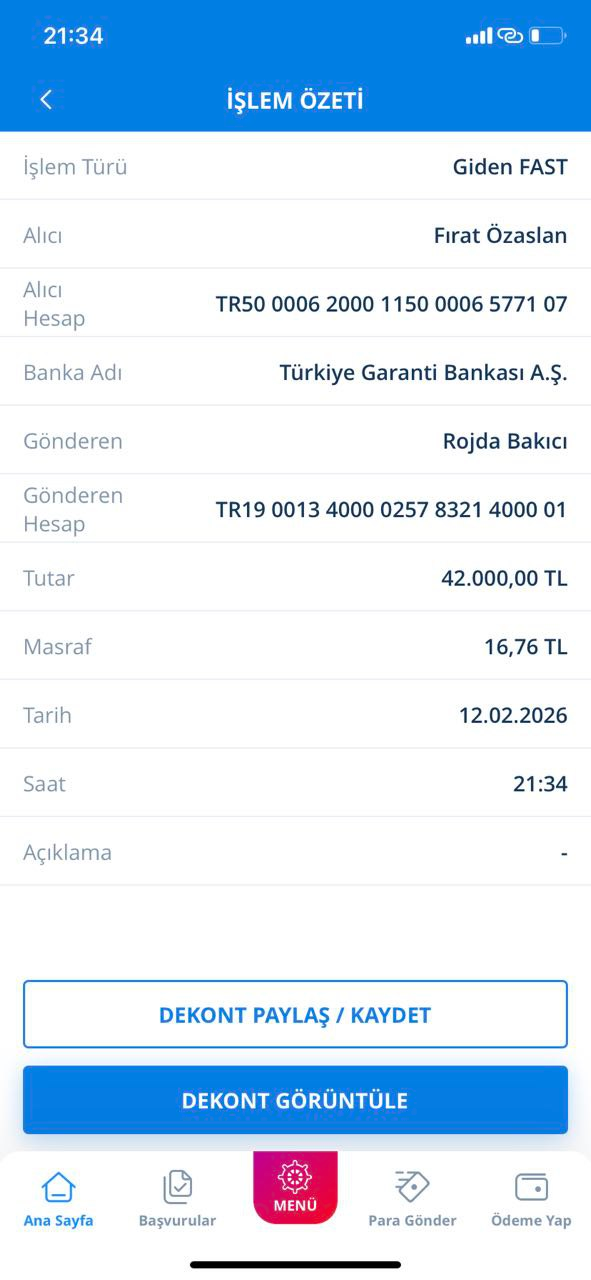This screenshot has width=591, height=1280.
Task: Select the Para Gönder tab
Action: tap(412, 1199)
